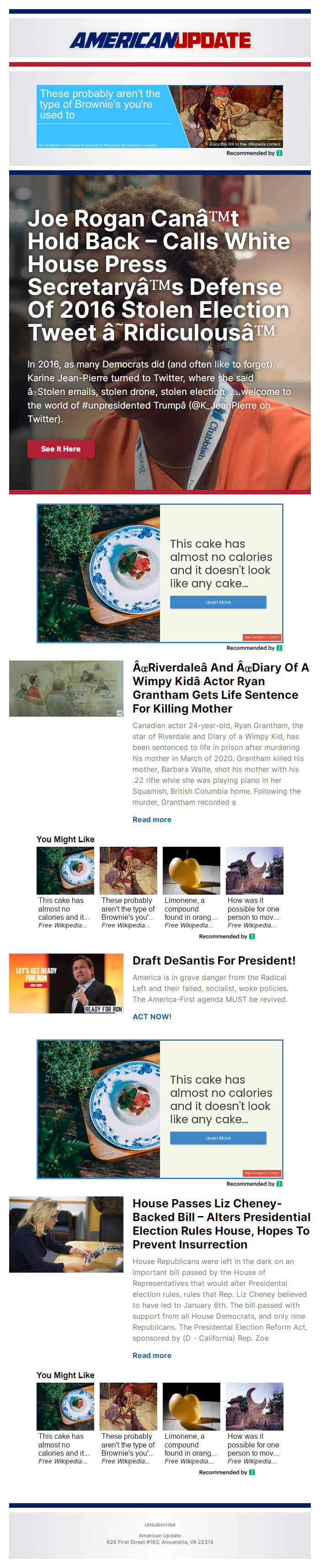Screen dimensions: 320x1568
Task: Open the Liz Cheney photo thumbnail
Action: pyautogui.click(x=66, y=1234)
